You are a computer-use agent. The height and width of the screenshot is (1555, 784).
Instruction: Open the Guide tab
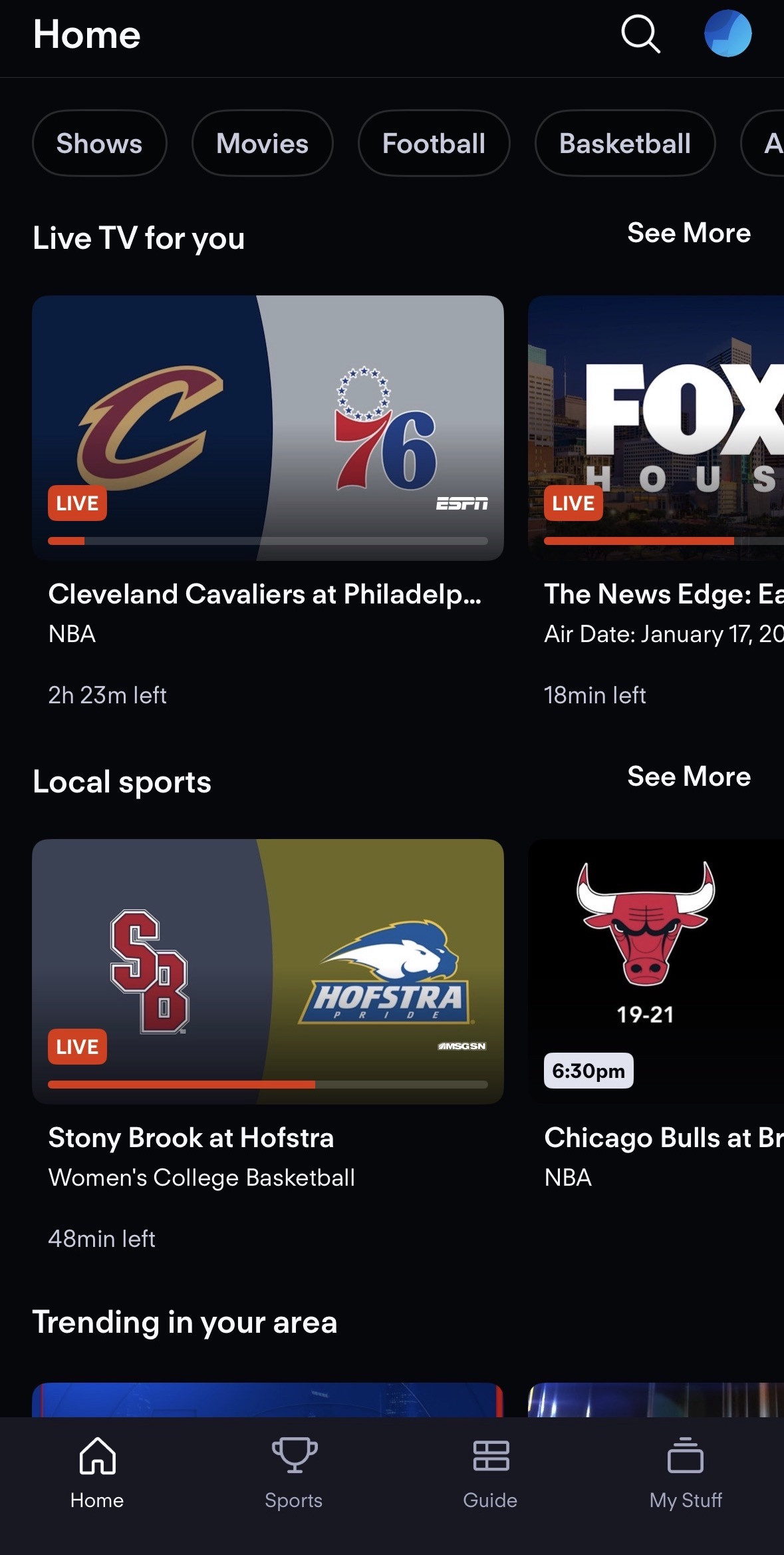[490, 1472]
